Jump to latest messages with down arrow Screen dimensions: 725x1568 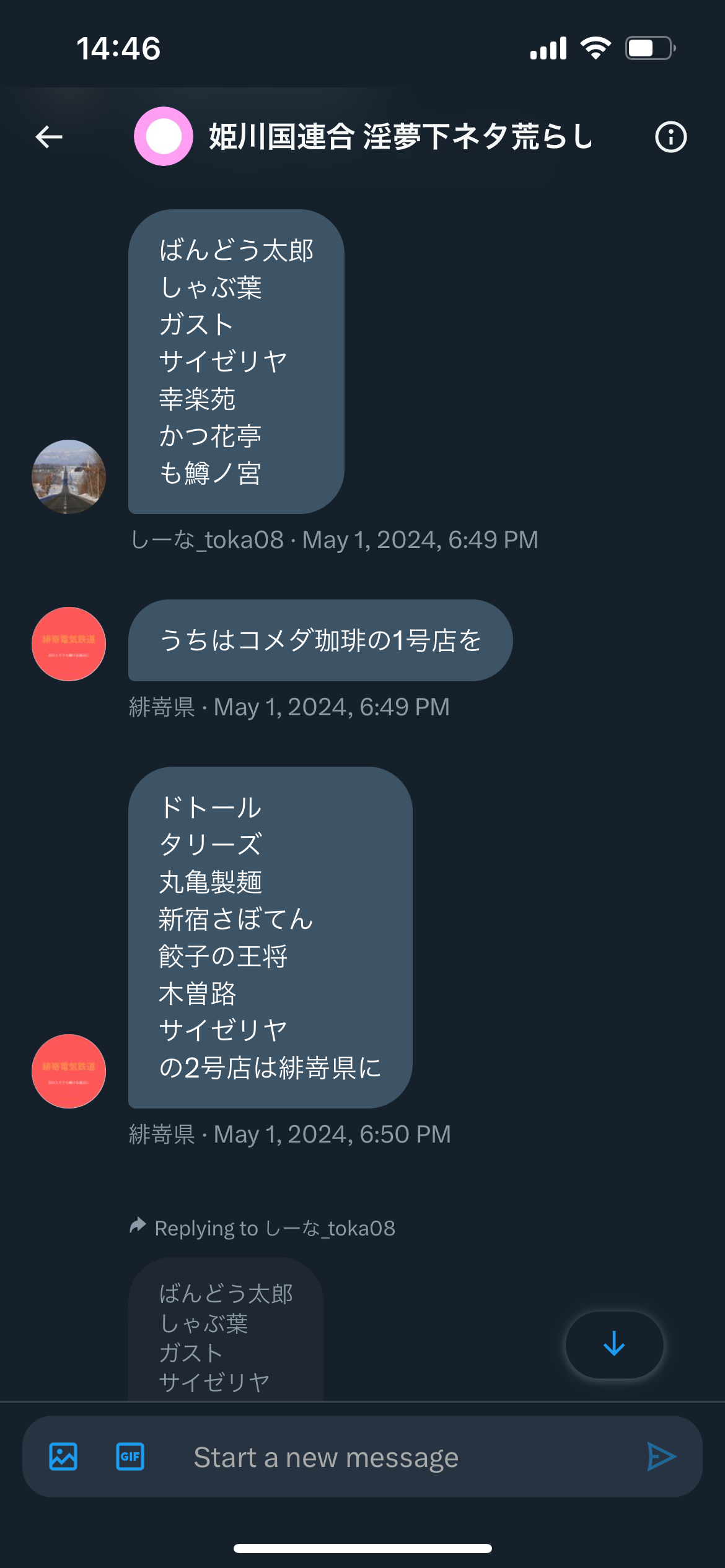(614, 1344)
